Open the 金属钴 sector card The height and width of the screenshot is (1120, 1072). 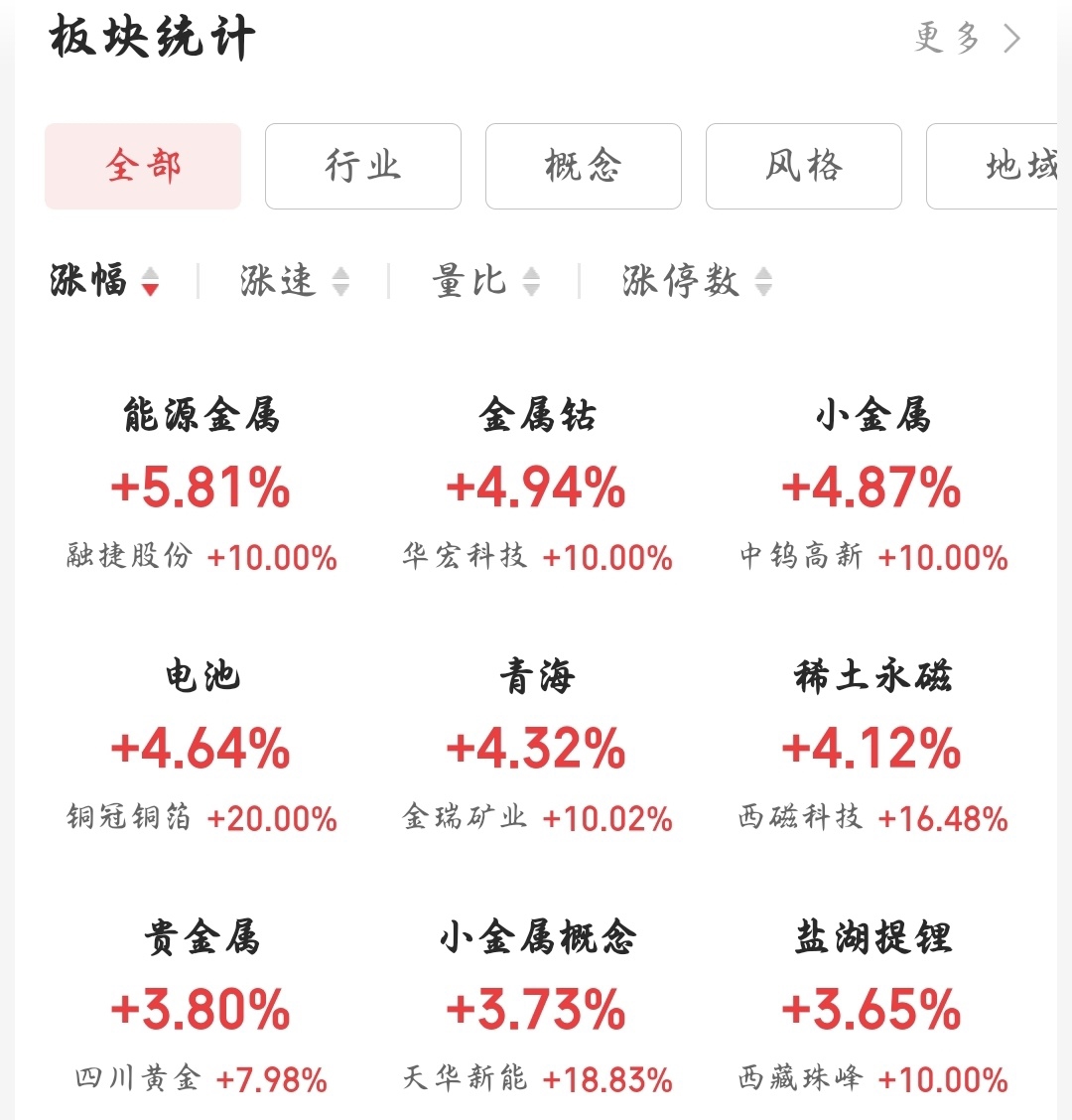point(537,487)
